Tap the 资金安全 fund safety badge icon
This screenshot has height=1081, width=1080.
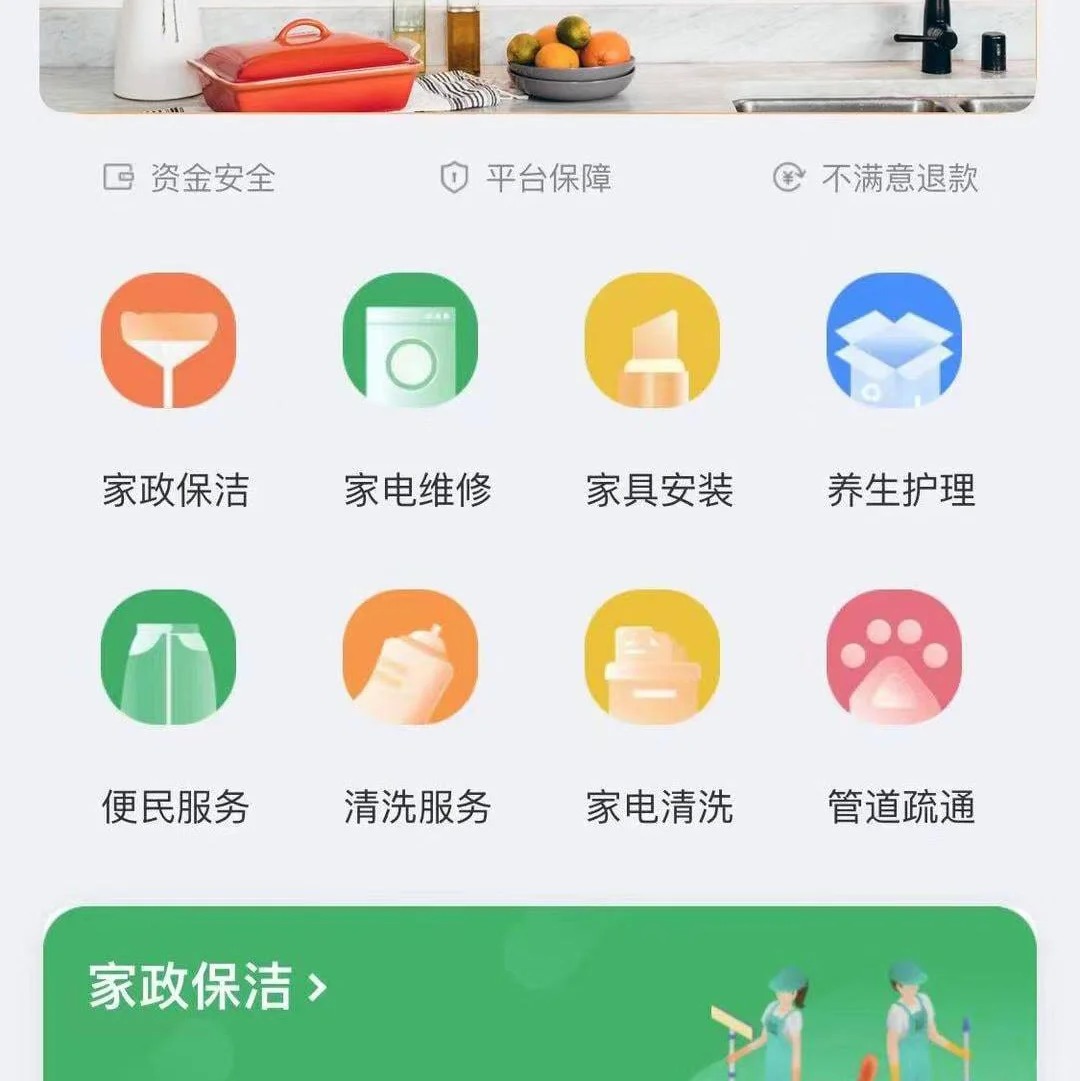coord(119,178)
